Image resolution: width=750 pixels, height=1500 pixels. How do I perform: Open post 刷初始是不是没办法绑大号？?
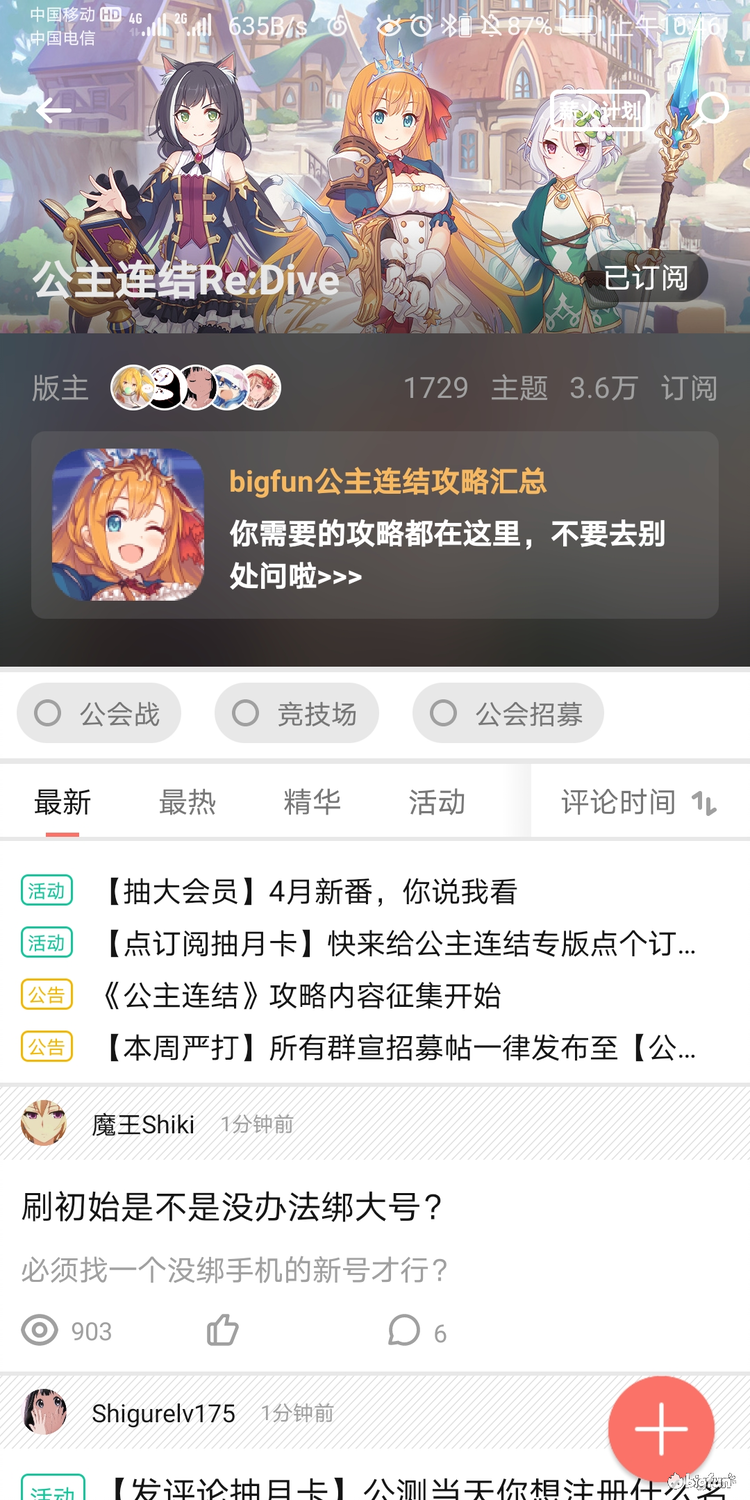click(x=233, y=1207)
